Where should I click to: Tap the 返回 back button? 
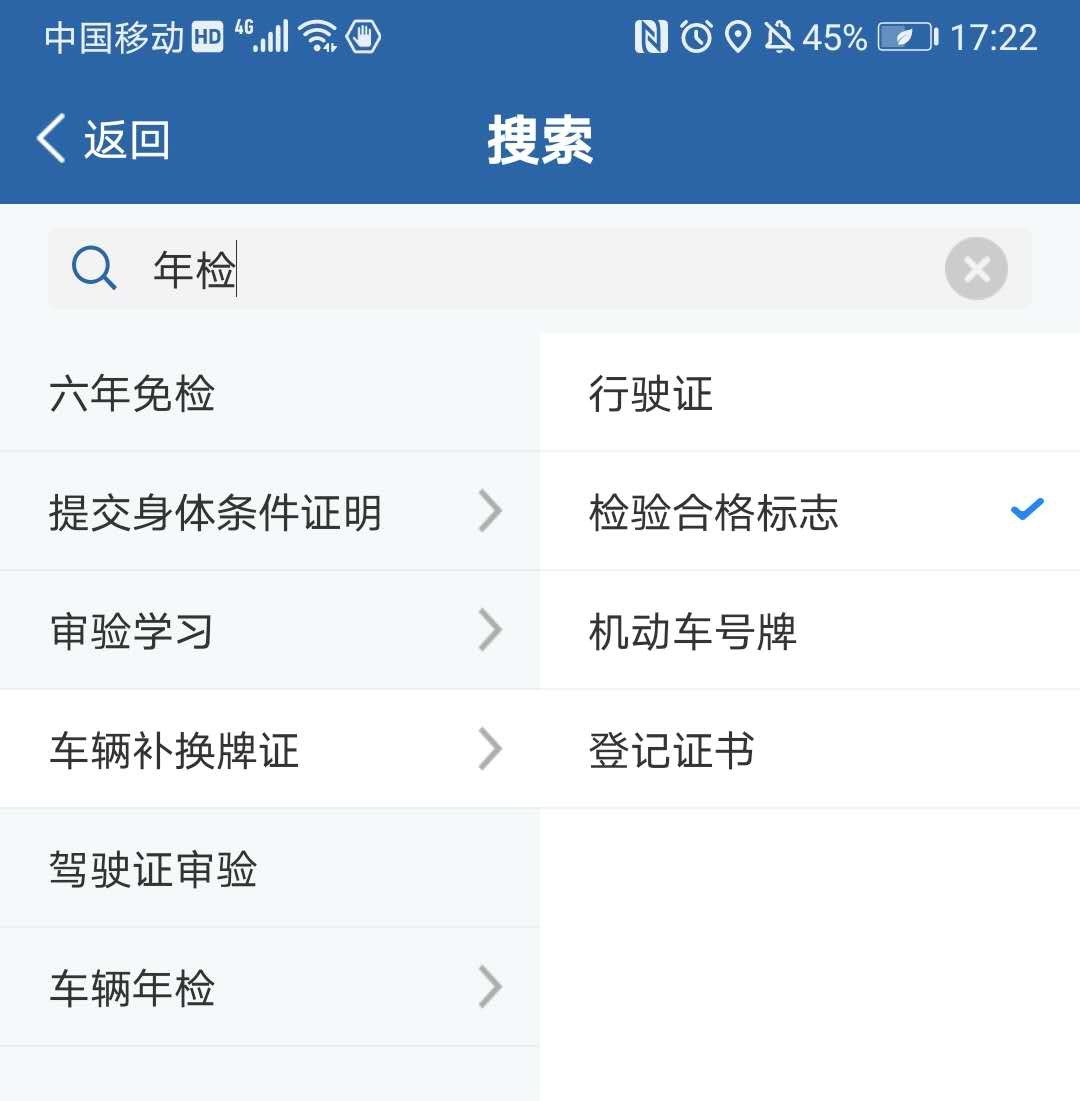(104, 140)
